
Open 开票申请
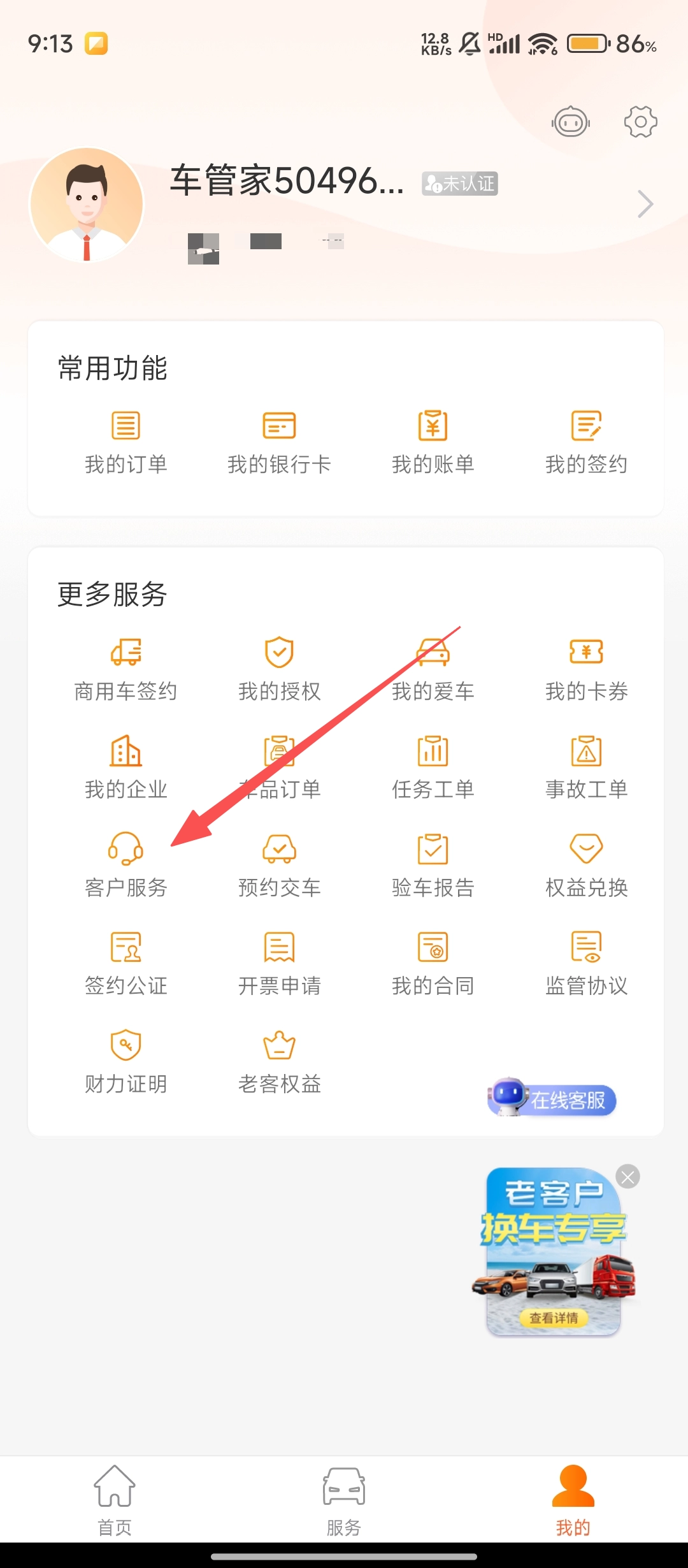click(x=279, y=964)
